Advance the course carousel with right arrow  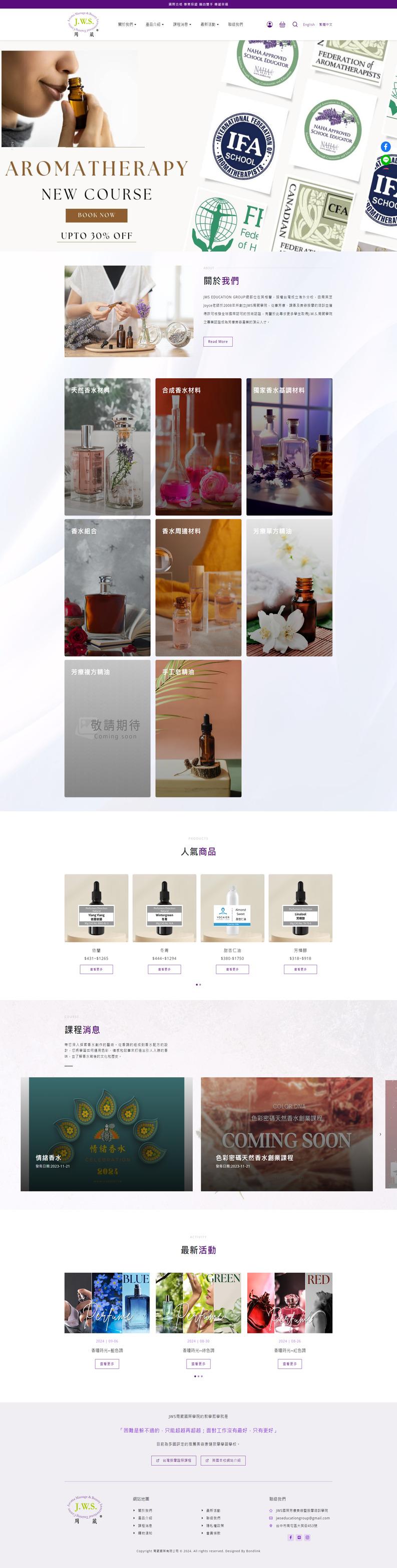(380, 1134)
